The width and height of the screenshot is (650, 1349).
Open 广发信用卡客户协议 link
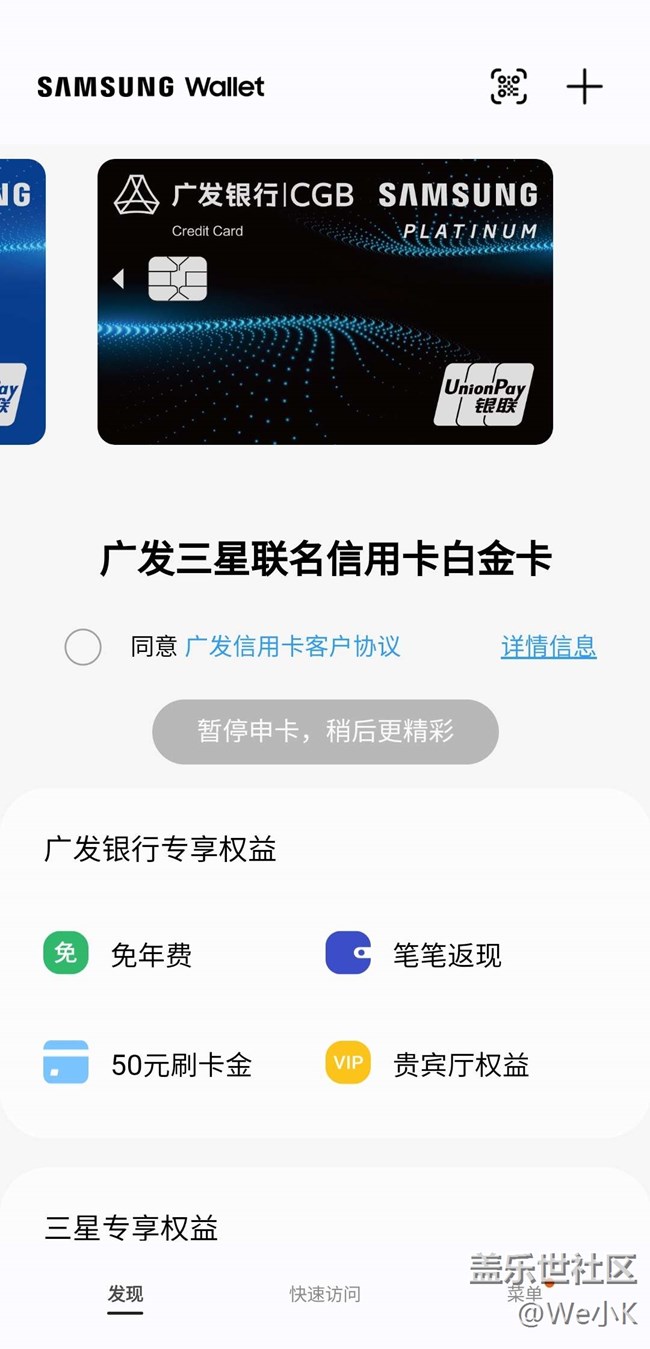(293, 647)
